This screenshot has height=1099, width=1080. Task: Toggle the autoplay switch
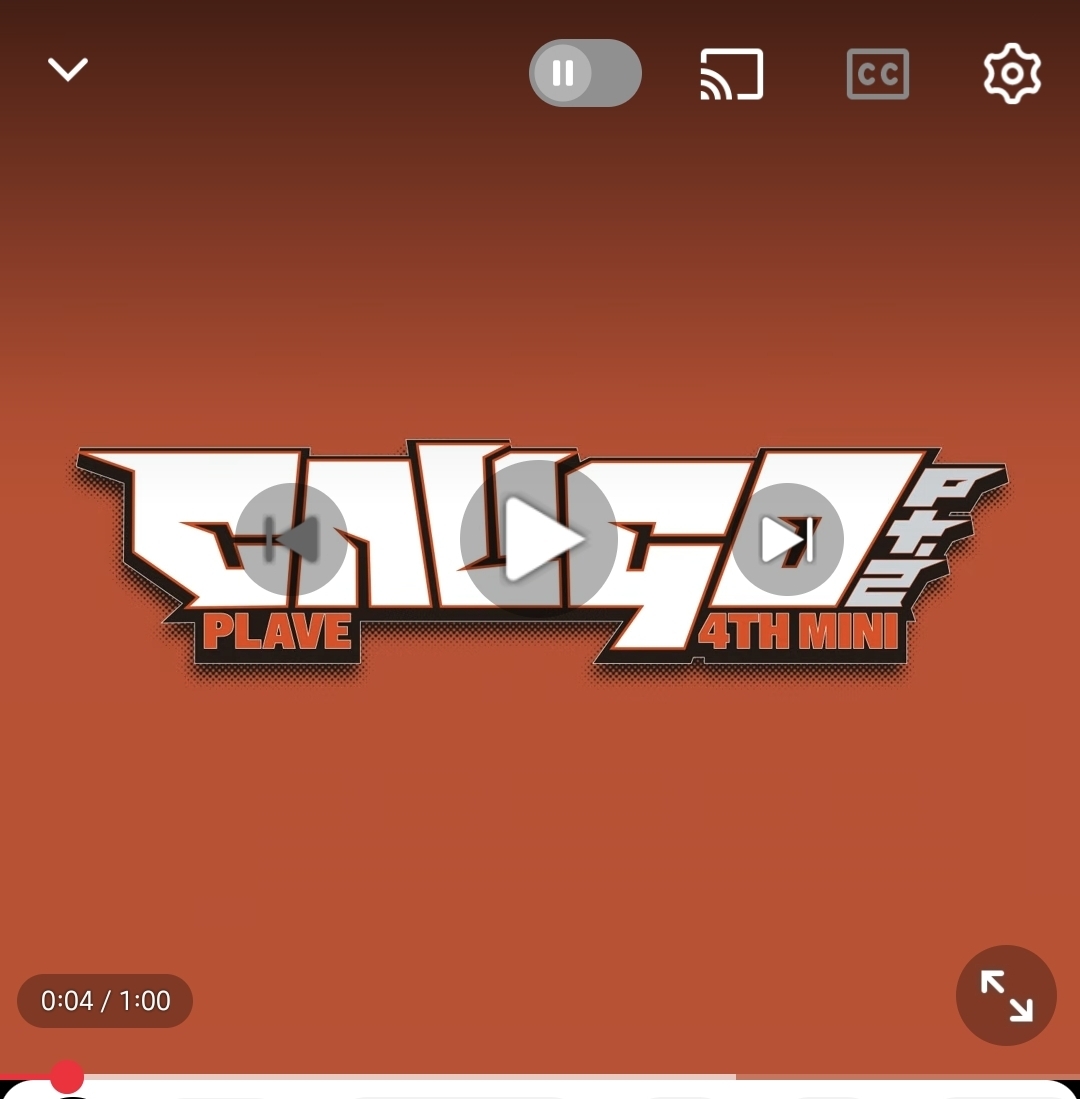coord(585,73)
